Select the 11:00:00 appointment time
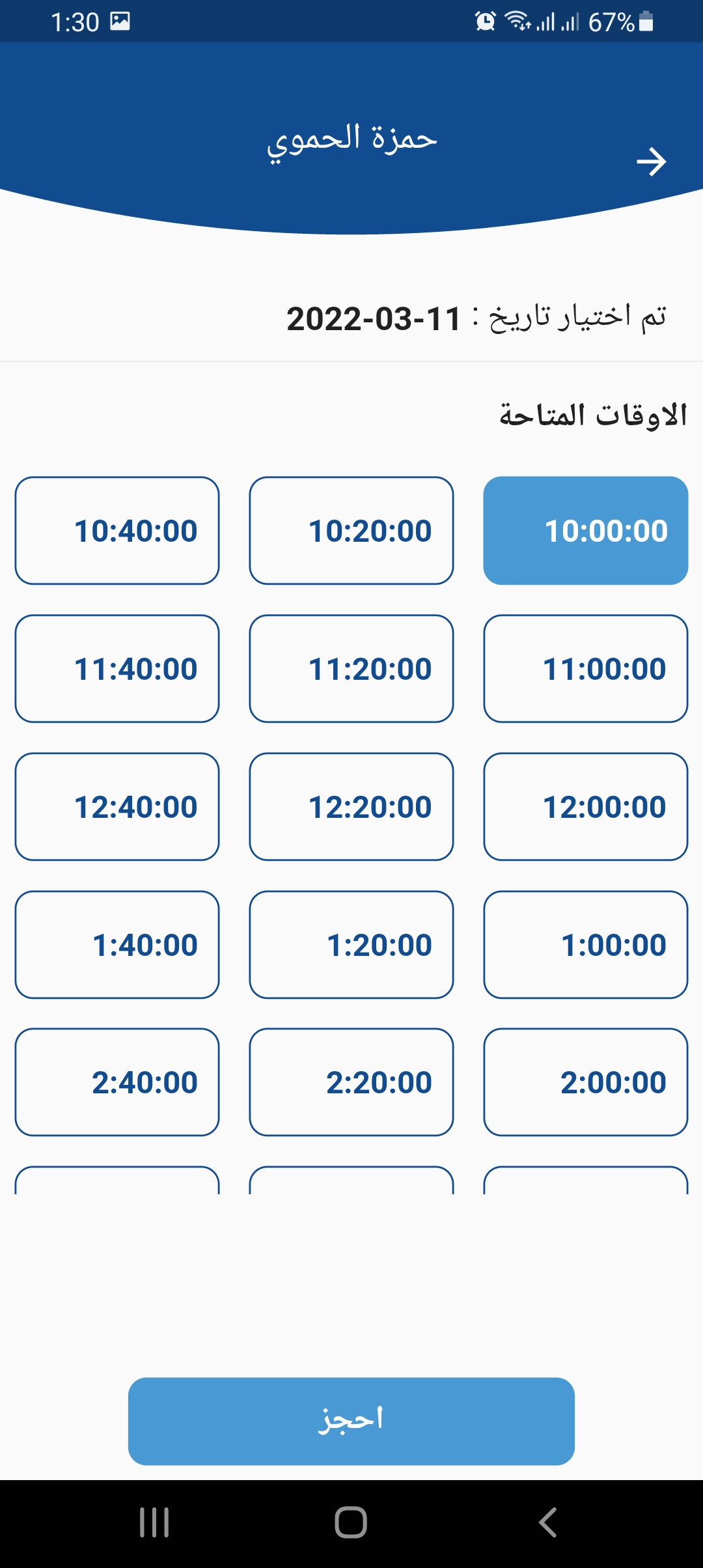703x1568 pixels. tap(586, 669)
